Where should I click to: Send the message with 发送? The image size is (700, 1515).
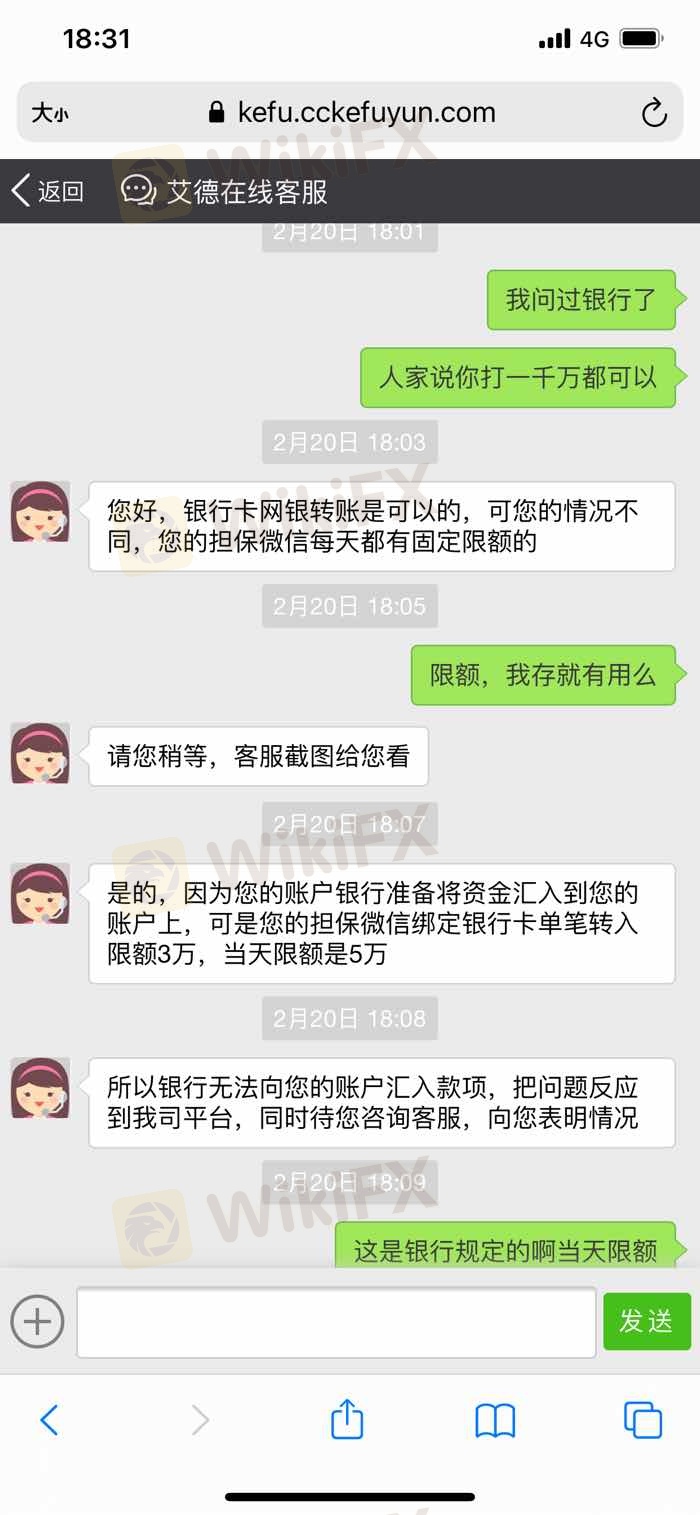pos(646,1321)
